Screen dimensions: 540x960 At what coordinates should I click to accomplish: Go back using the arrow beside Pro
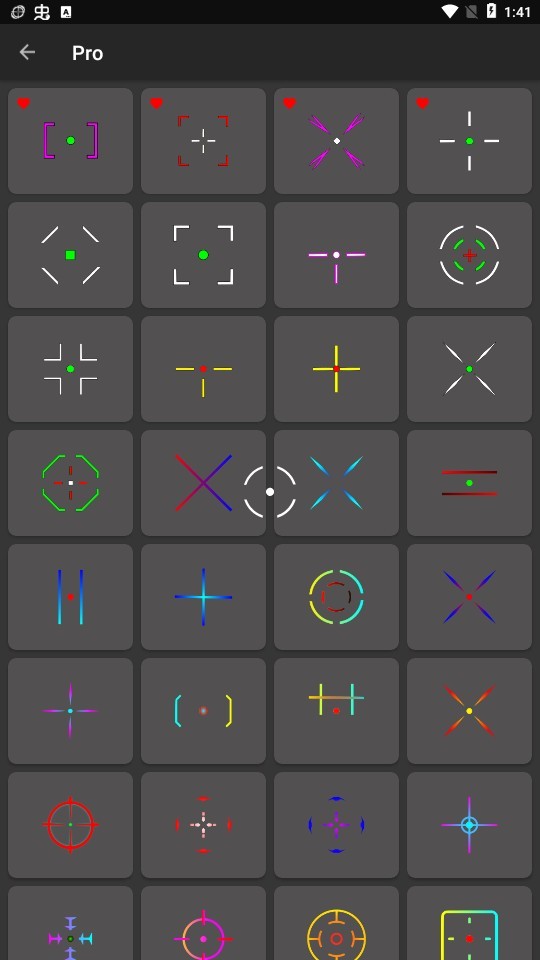pyautogui.click(x=27, y=53)
